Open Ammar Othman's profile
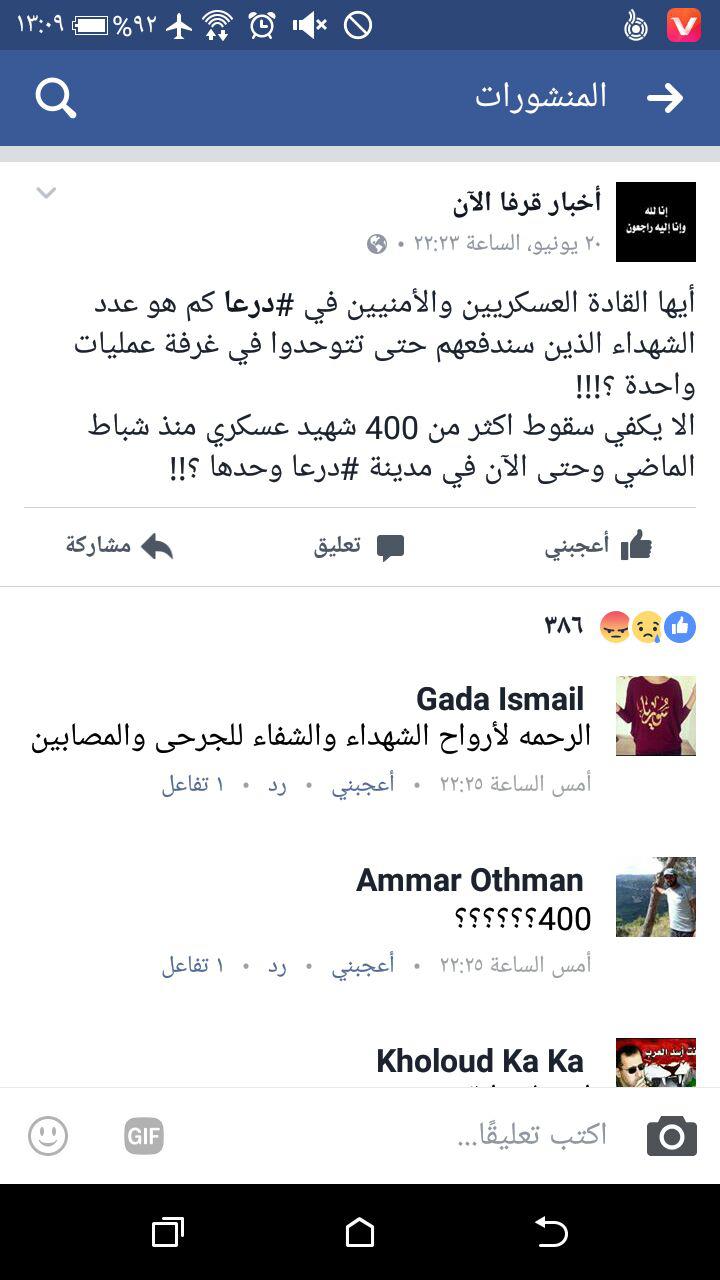 coord(469,880)
